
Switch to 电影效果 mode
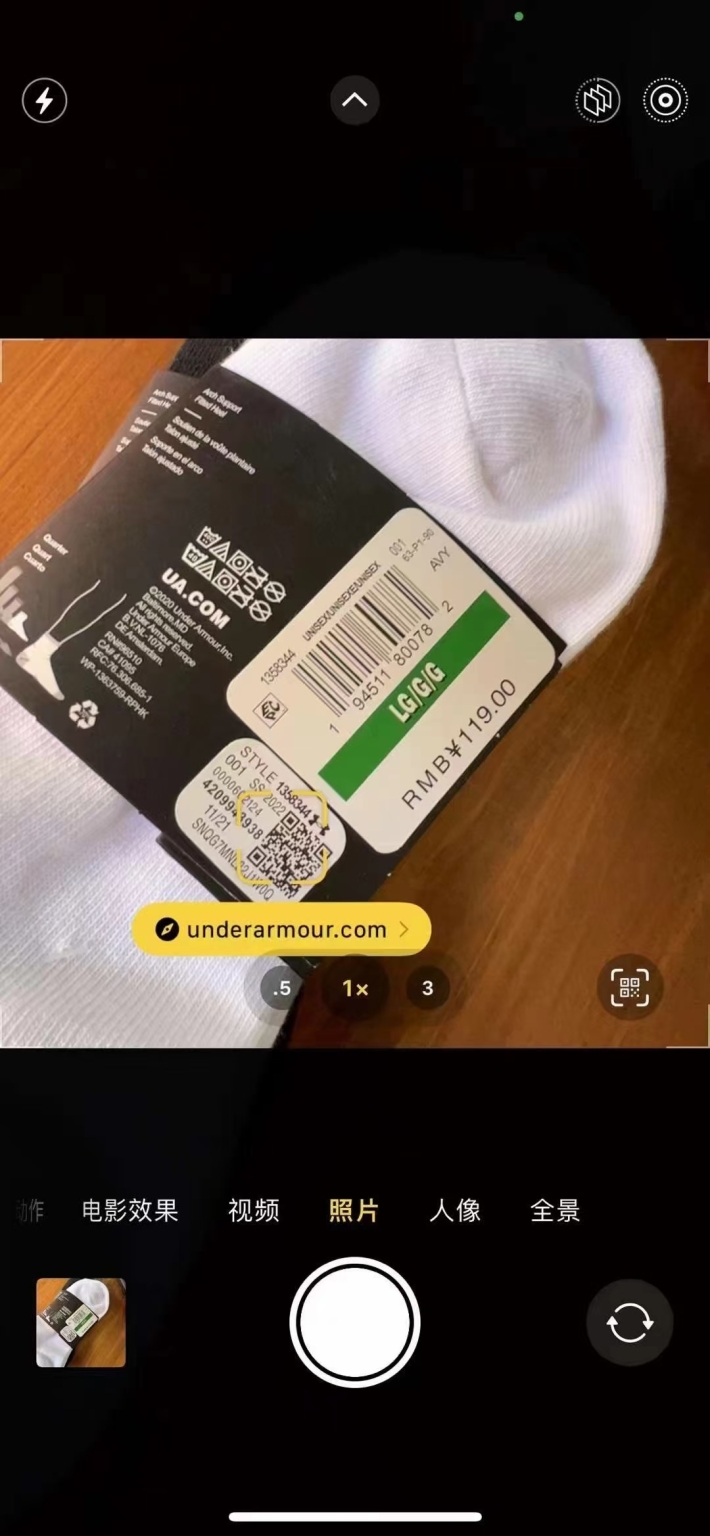130,1211
